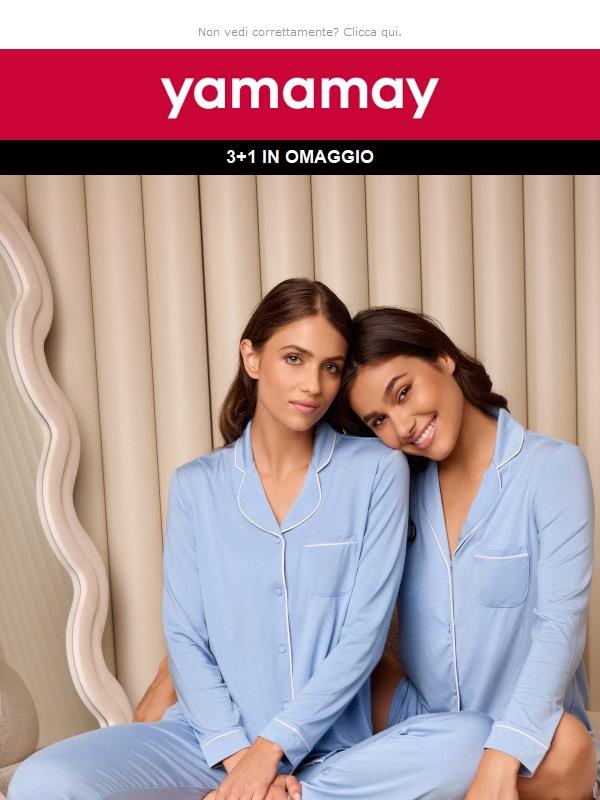The width and height of the screenshot is (600, 800).
Task: Open the 3+1 IN OMAGGIO promo banner
Action: coord(300,157)
